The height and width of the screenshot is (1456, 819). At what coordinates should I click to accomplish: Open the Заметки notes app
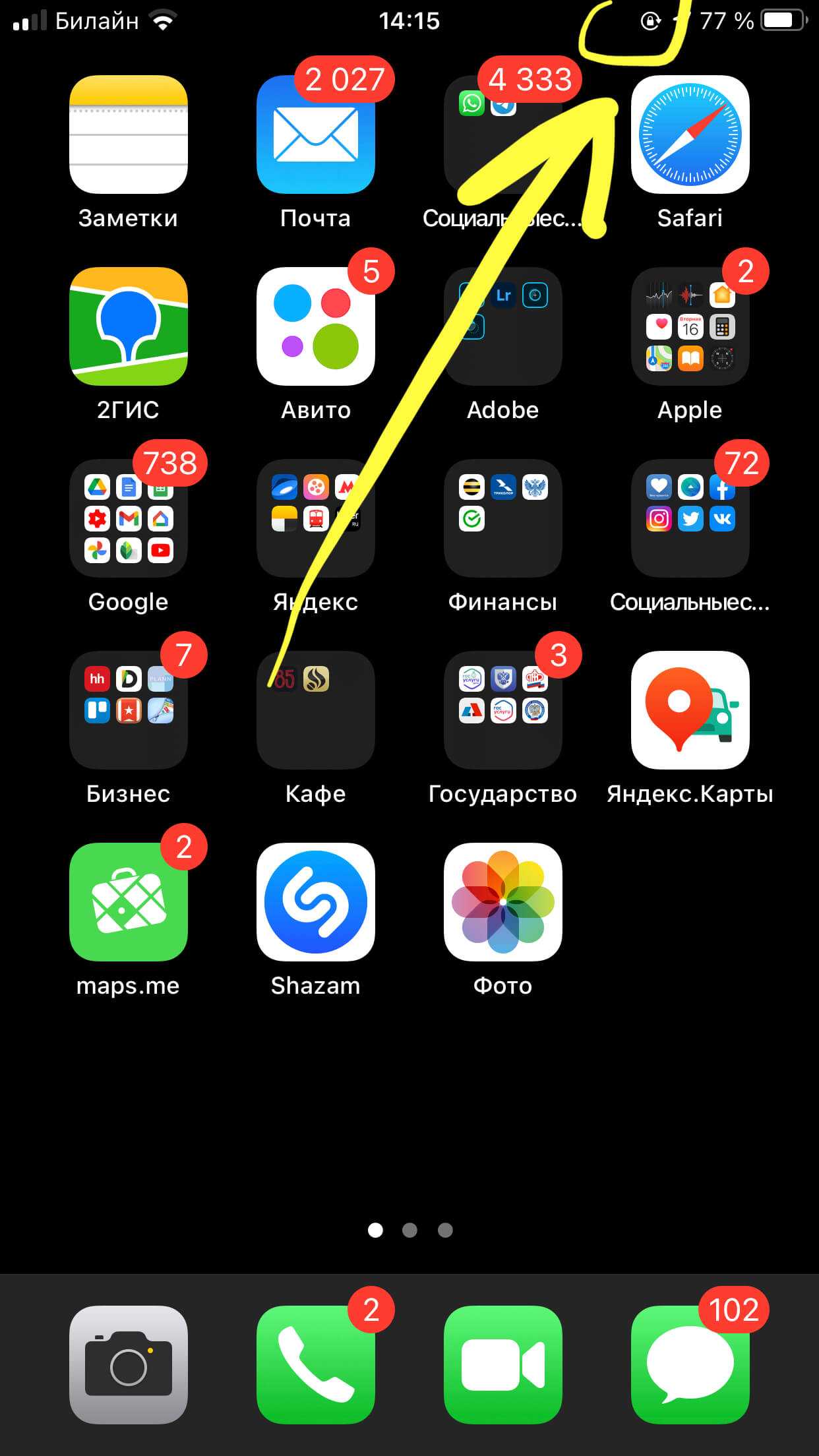[128, 135]
